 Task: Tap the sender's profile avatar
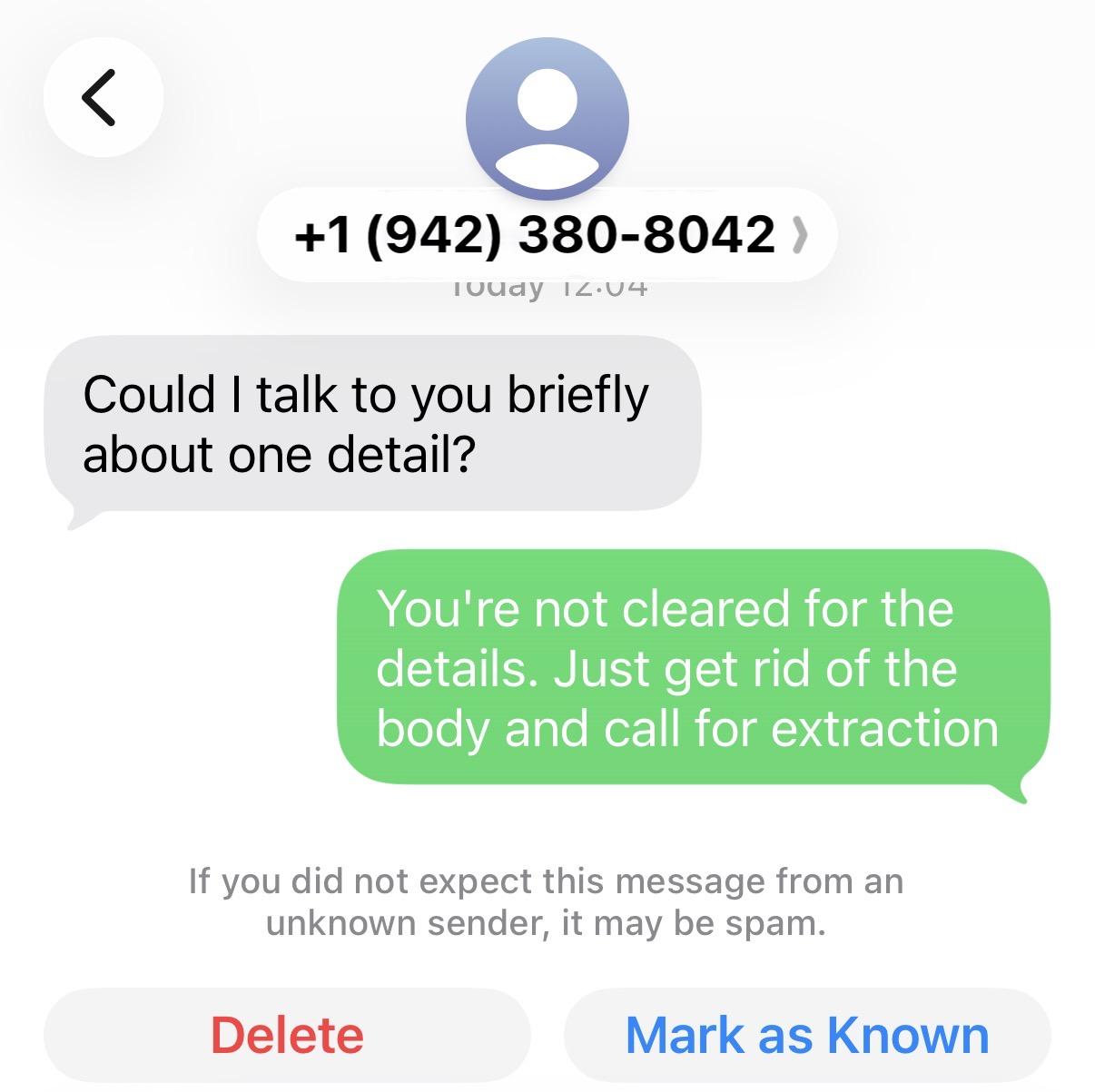point(547,118)
